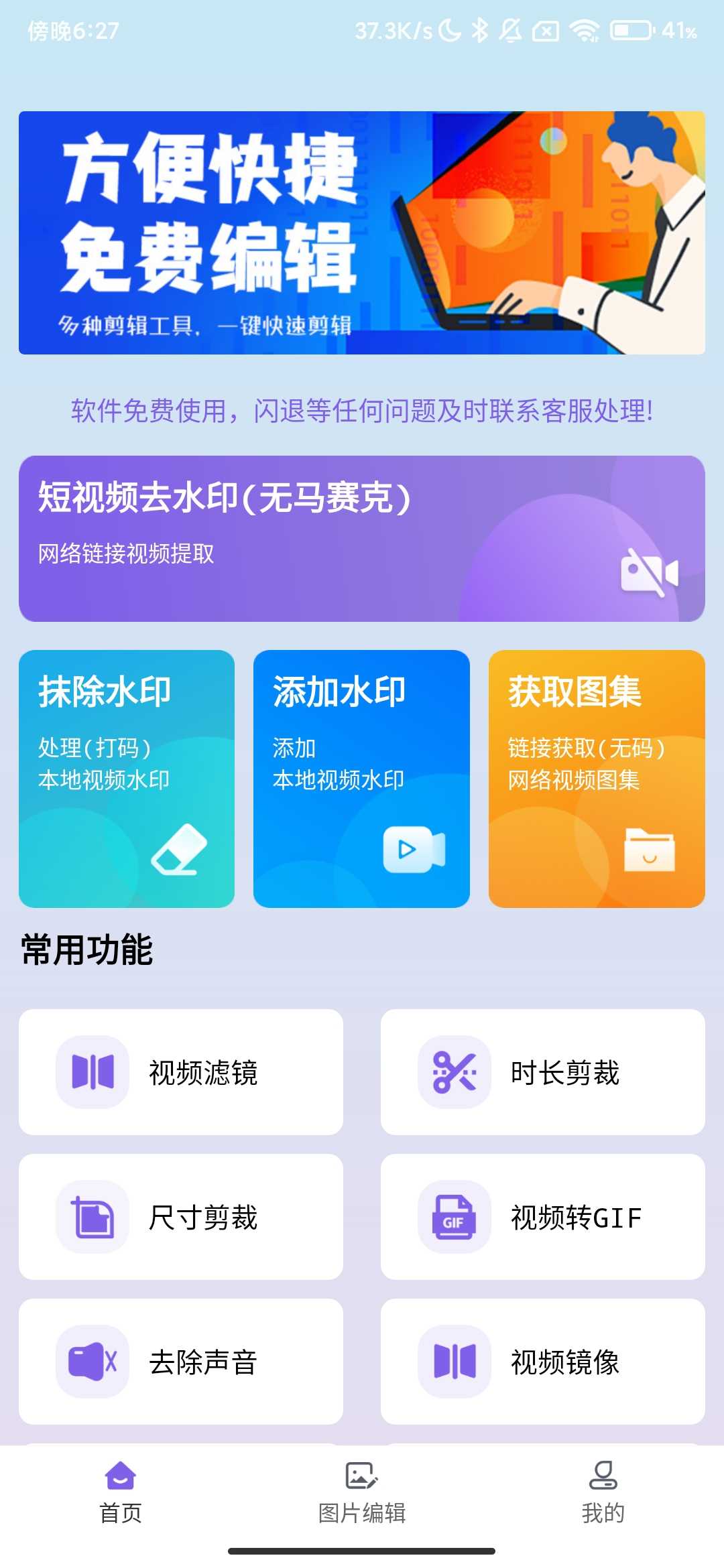This screenshot has height=1568, width=724.
Task: Open 视频转GIF converter
Action: [543, 1217]
